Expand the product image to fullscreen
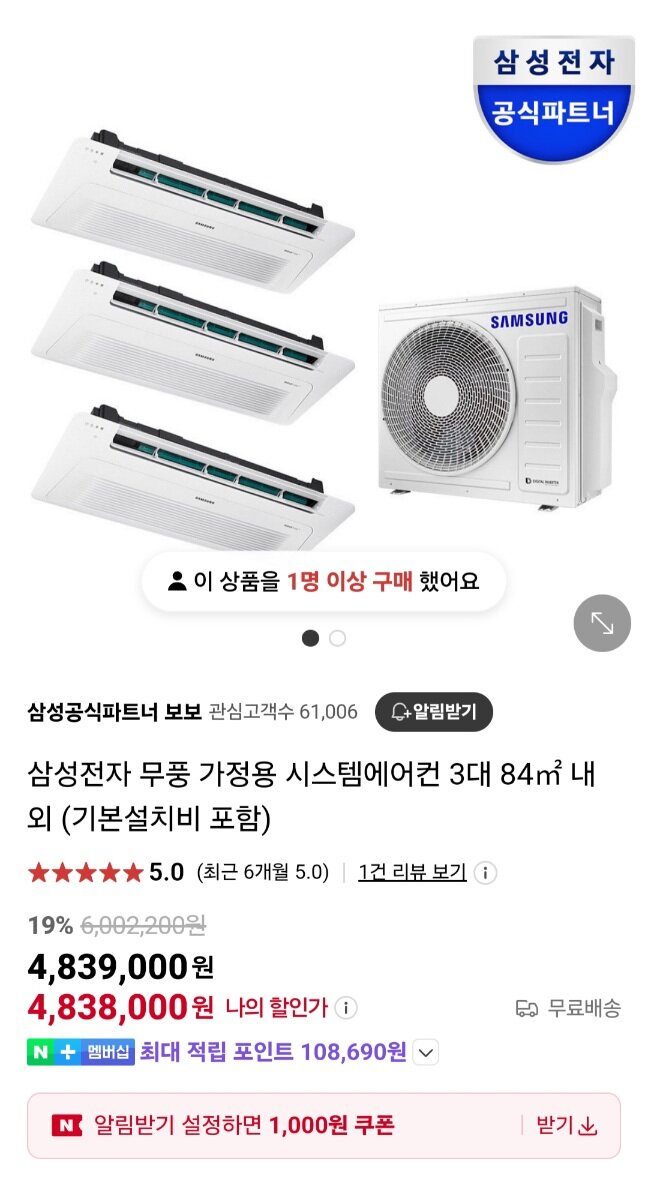648x1185 pixels. click(602, 623)
